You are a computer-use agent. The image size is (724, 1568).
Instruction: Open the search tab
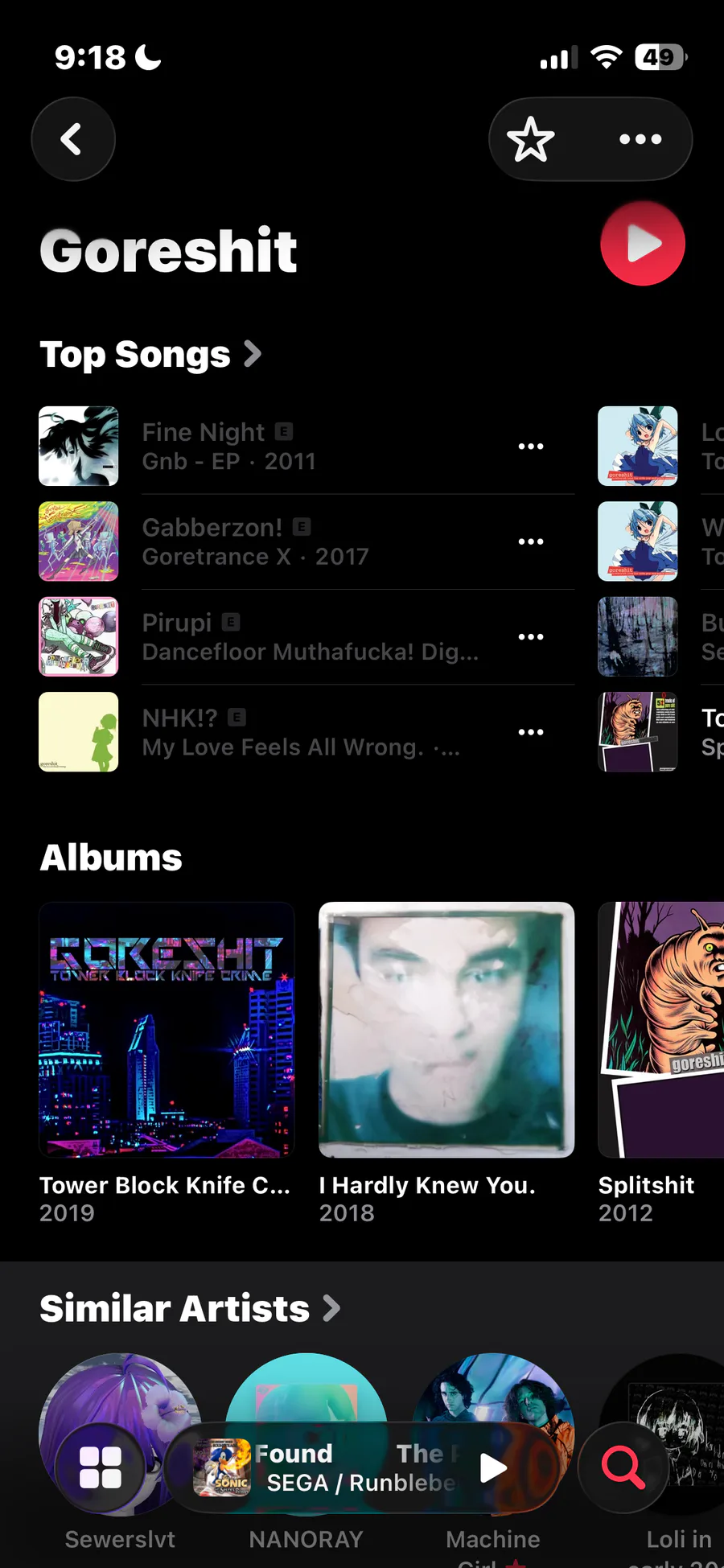point(623,1467)
